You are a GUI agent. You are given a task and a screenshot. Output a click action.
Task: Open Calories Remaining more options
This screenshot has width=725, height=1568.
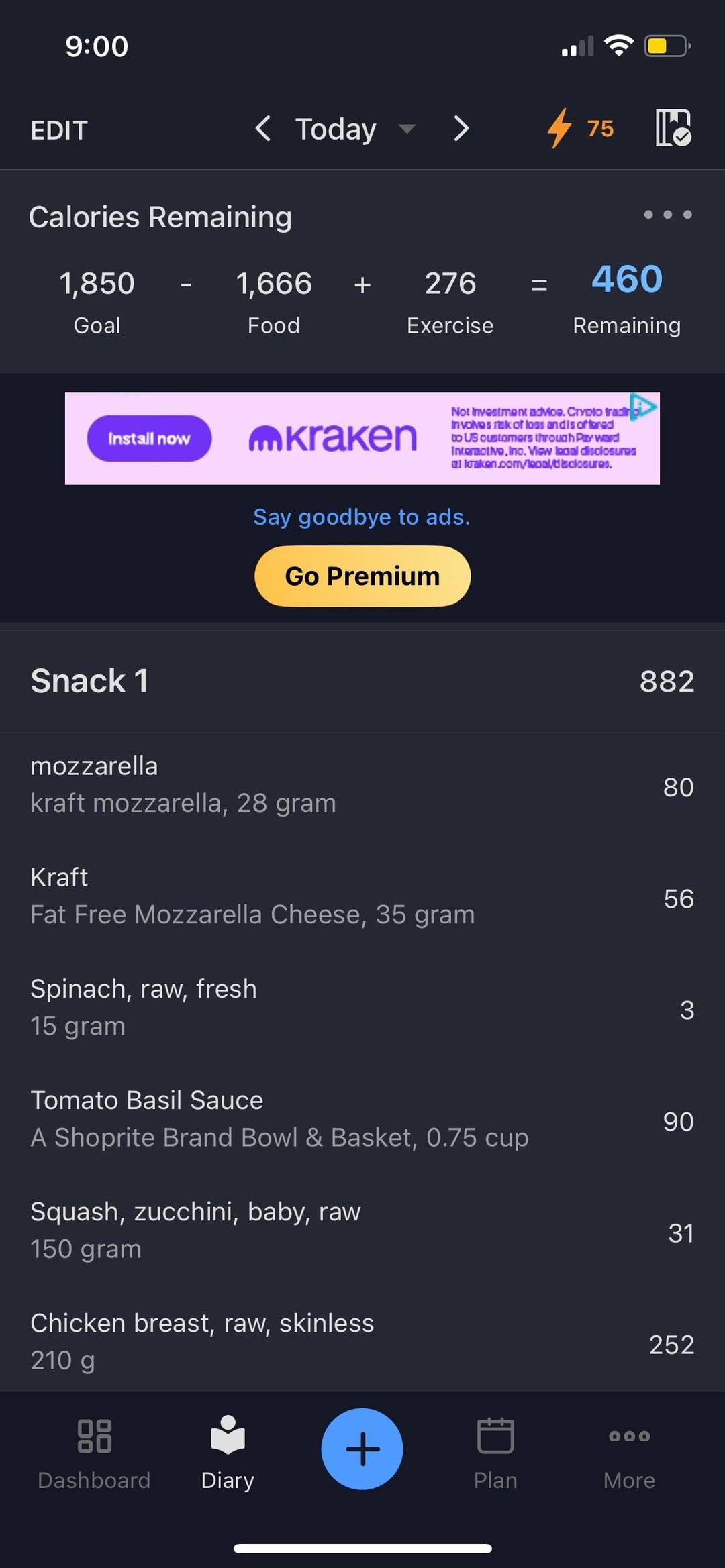(667, 215)
